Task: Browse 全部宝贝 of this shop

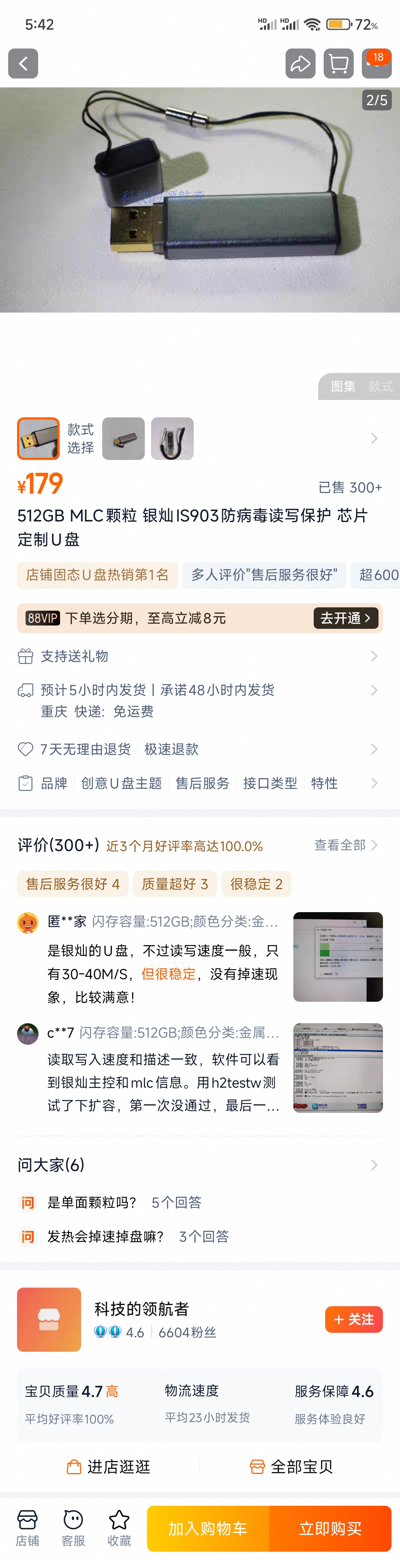Action: coord(291,1467)
